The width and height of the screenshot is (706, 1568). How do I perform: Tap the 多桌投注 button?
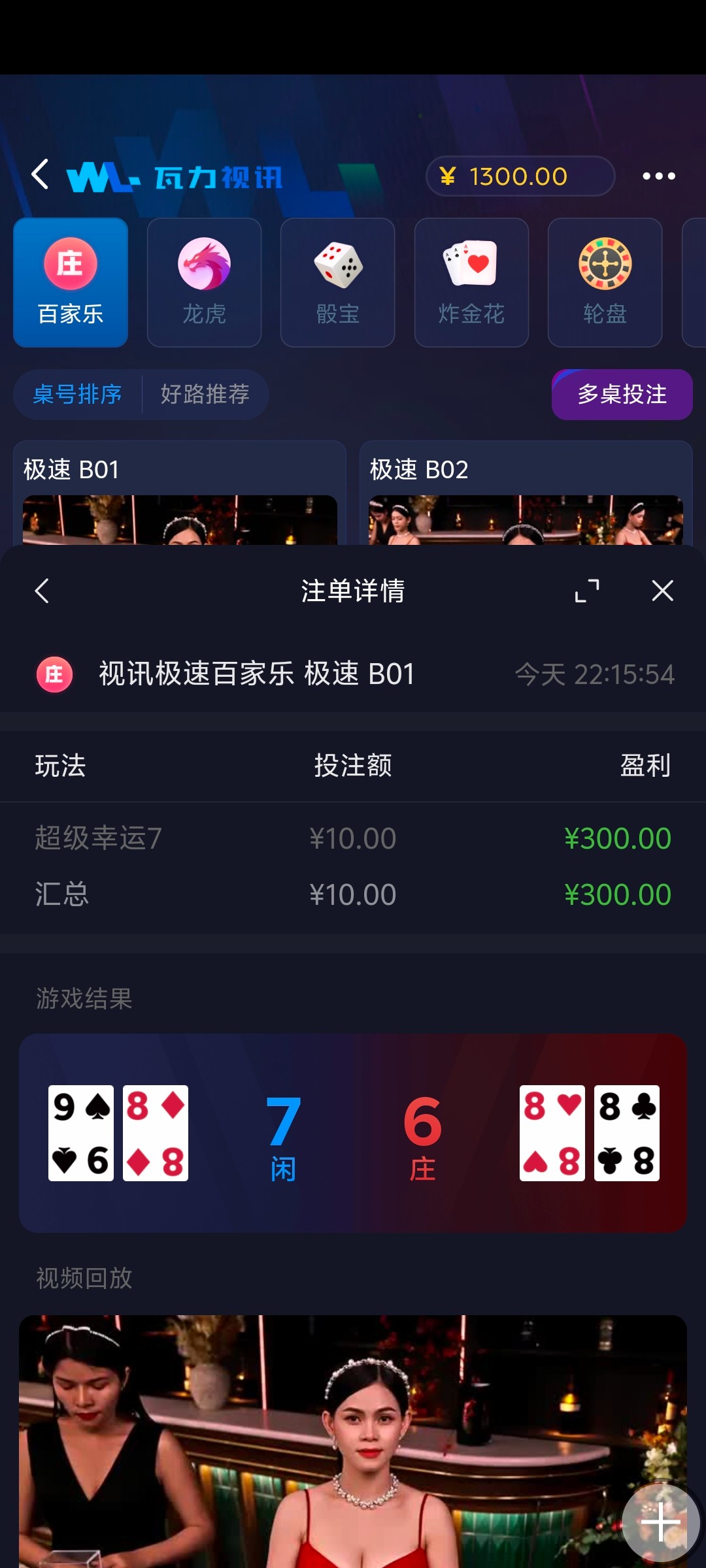click(x=622, y=394)
